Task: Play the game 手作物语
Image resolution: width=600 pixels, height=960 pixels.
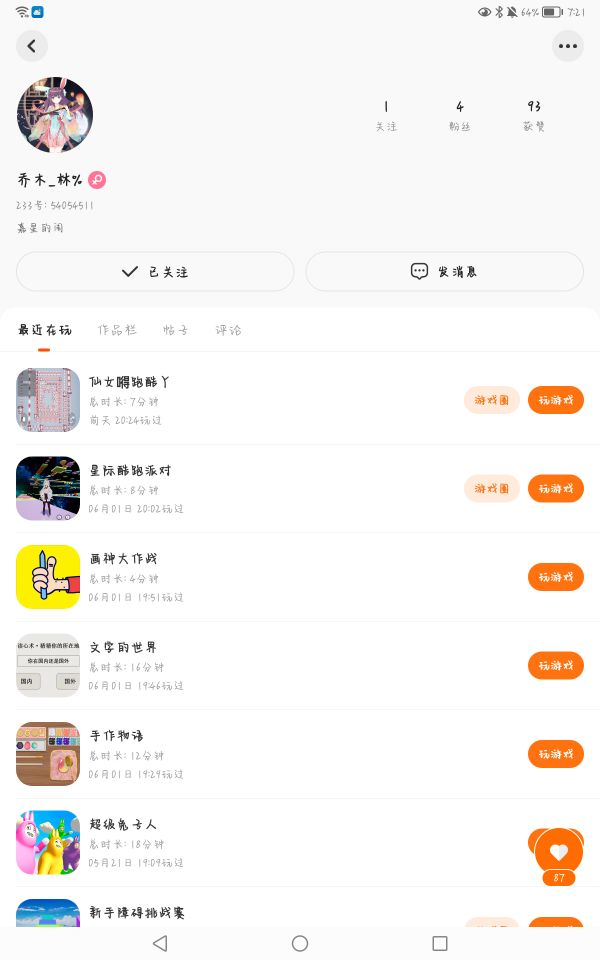Action: pyautogui.click(x=556, y=754)
